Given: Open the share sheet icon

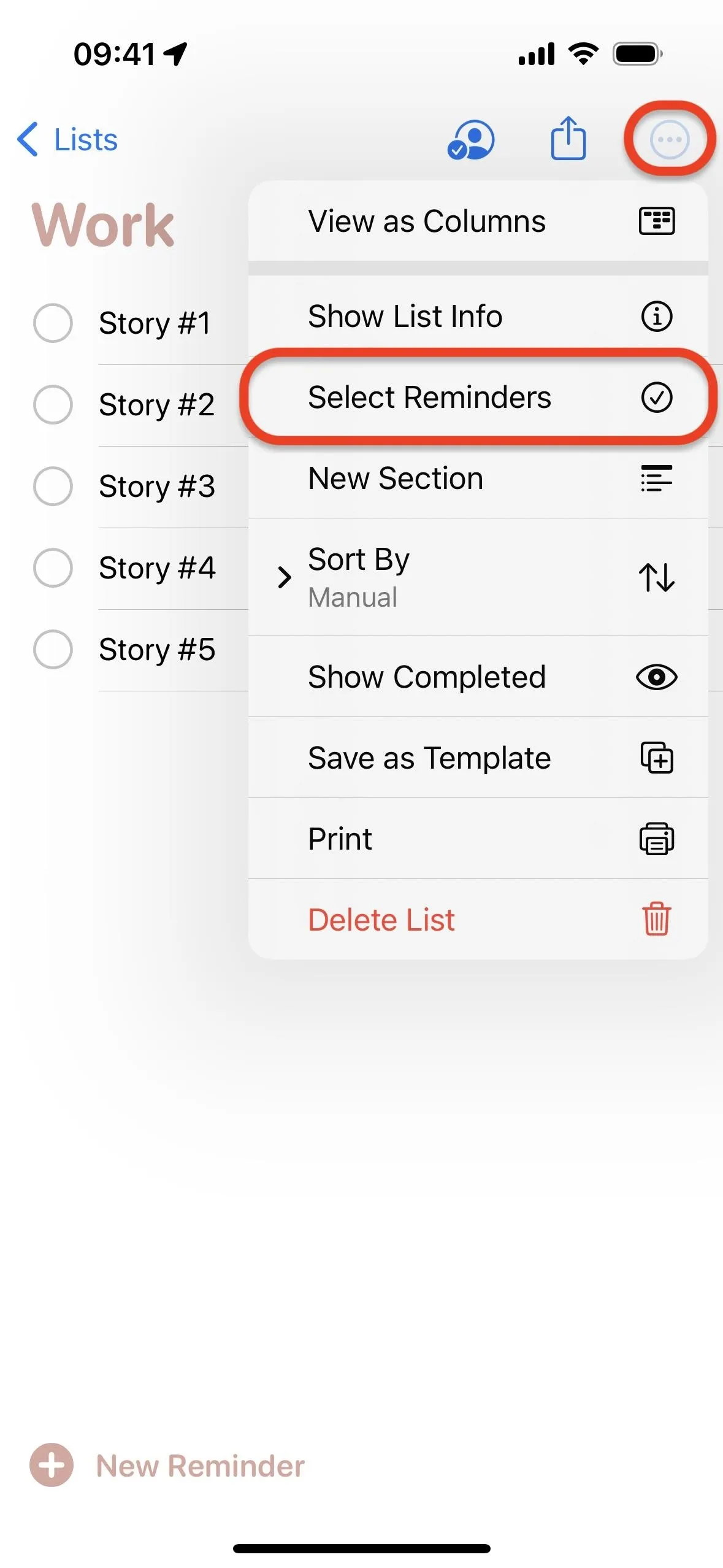Looking at the screenshot, I should [568, 138].
